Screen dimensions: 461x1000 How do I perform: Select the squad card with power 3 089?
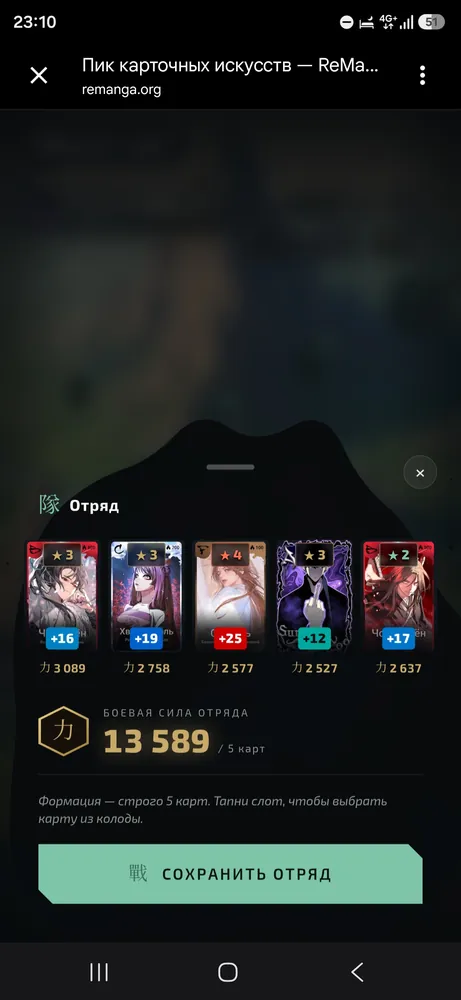(62, 596)
